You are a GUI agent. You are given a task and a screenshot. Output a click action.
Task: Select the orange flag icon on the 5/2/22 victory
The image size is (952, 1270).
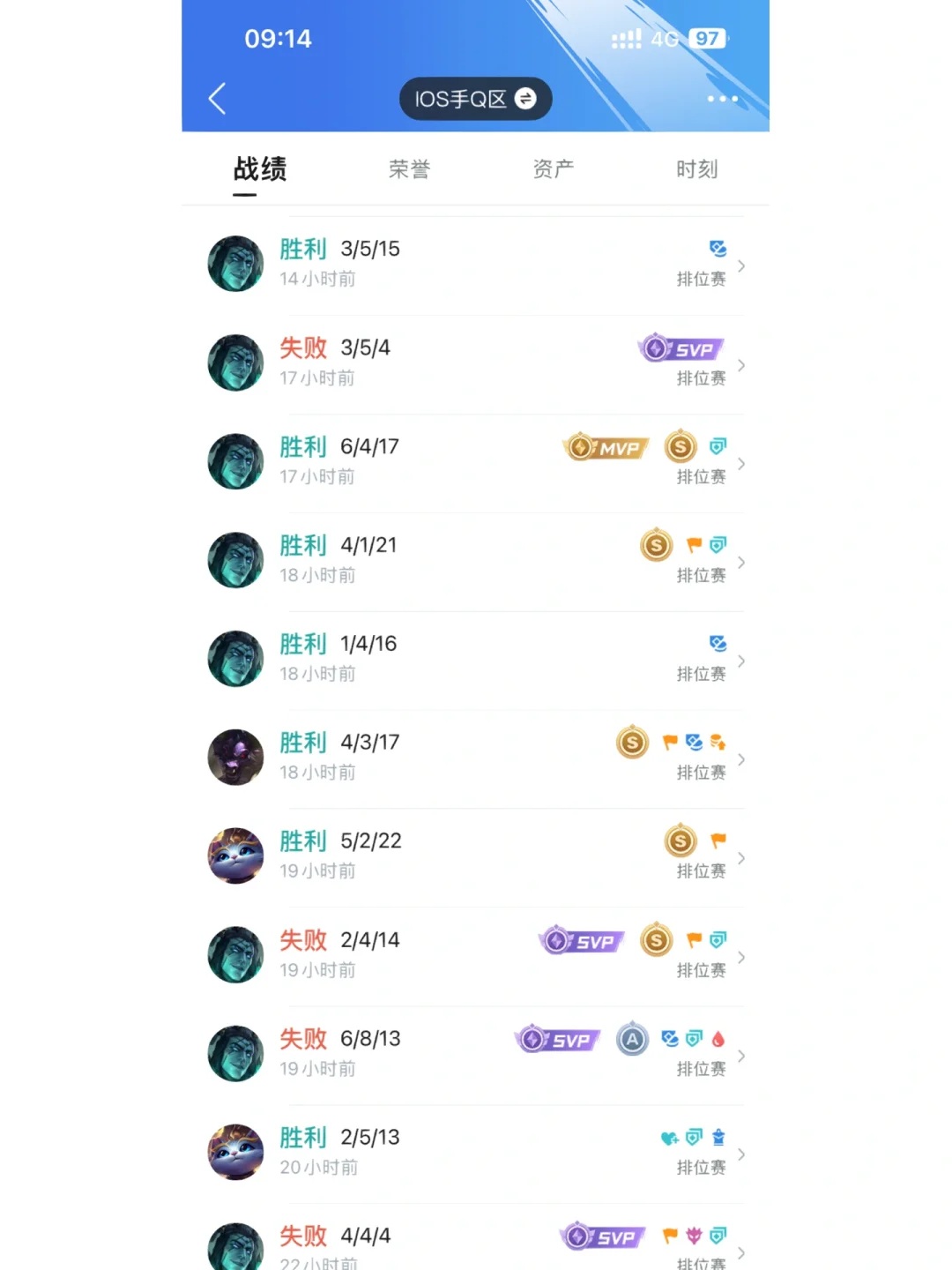coord(716,841)
